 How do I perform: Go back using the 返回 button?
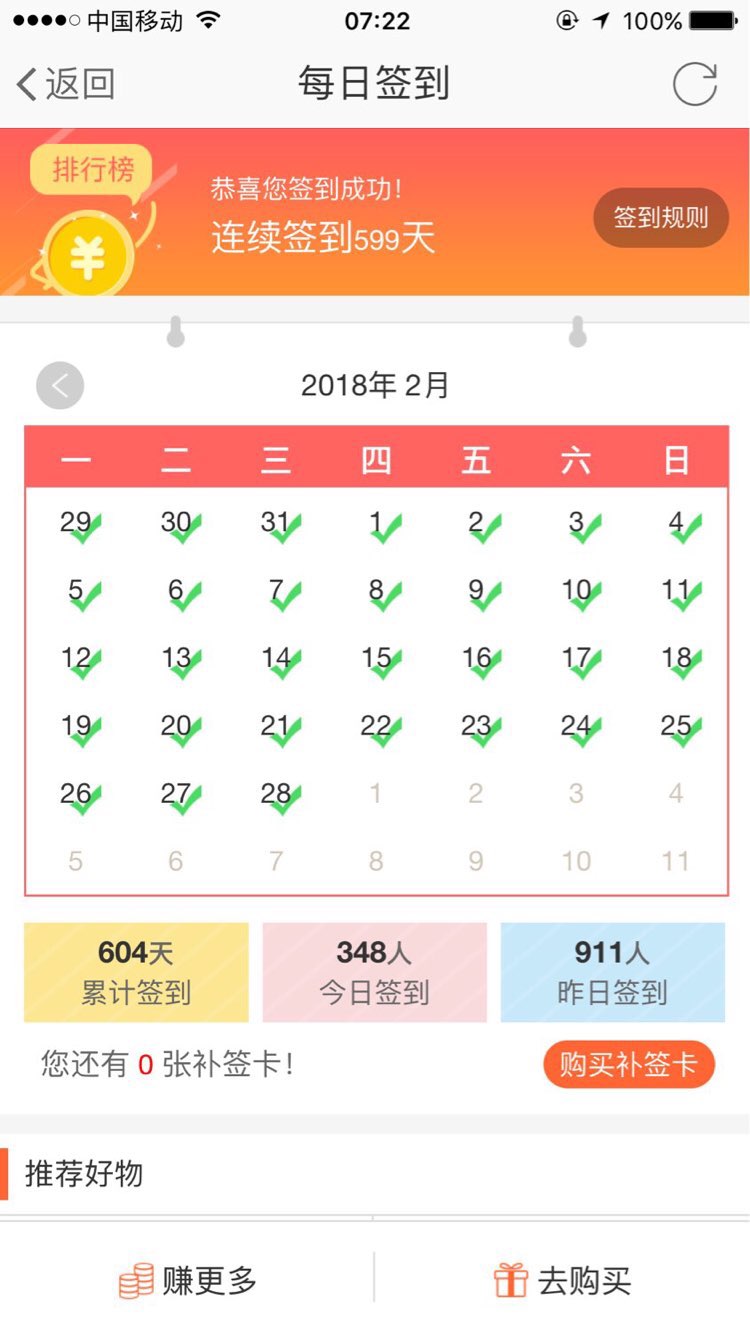pyautogui.click(x=66, y=84)
